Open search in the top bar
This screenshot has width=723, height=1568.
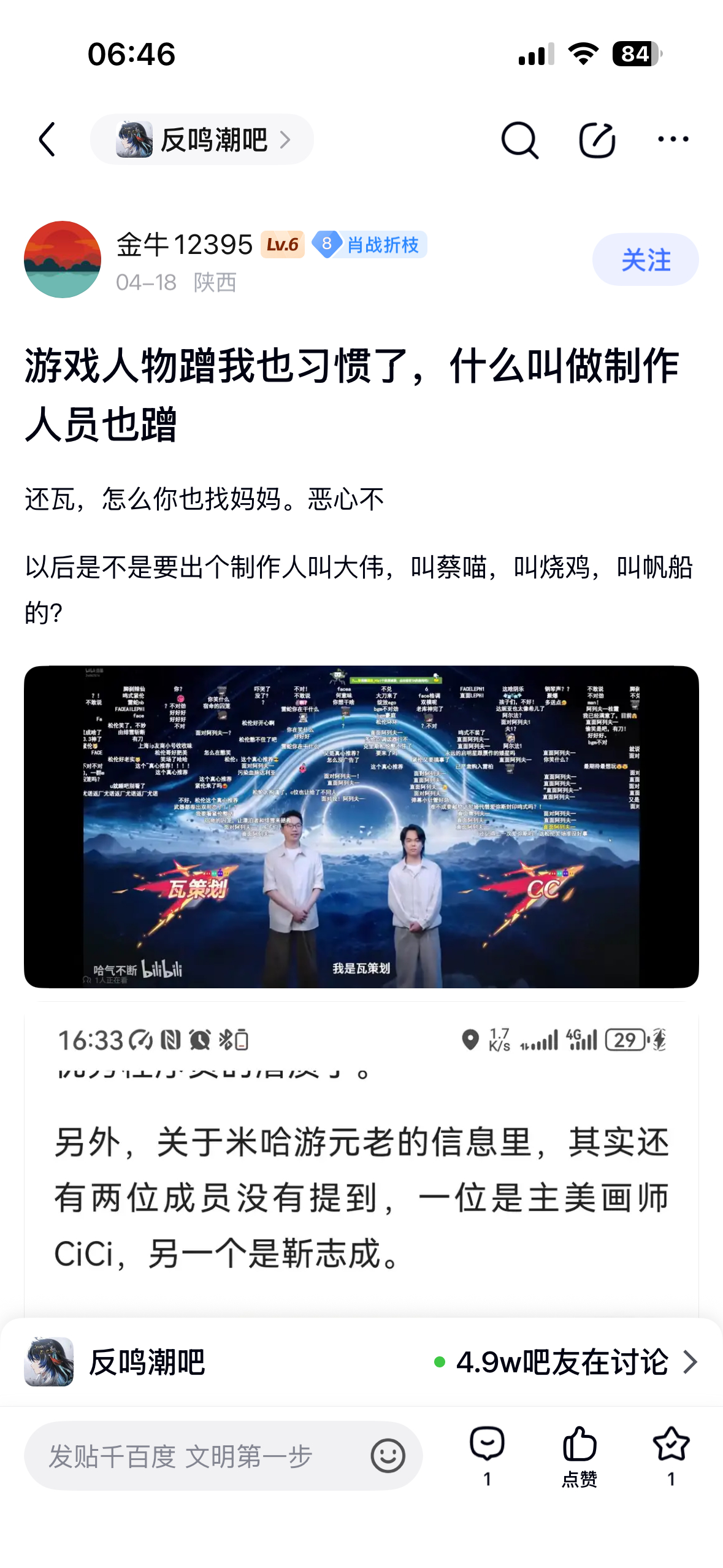pyautogui.click(x=519, y=140)
